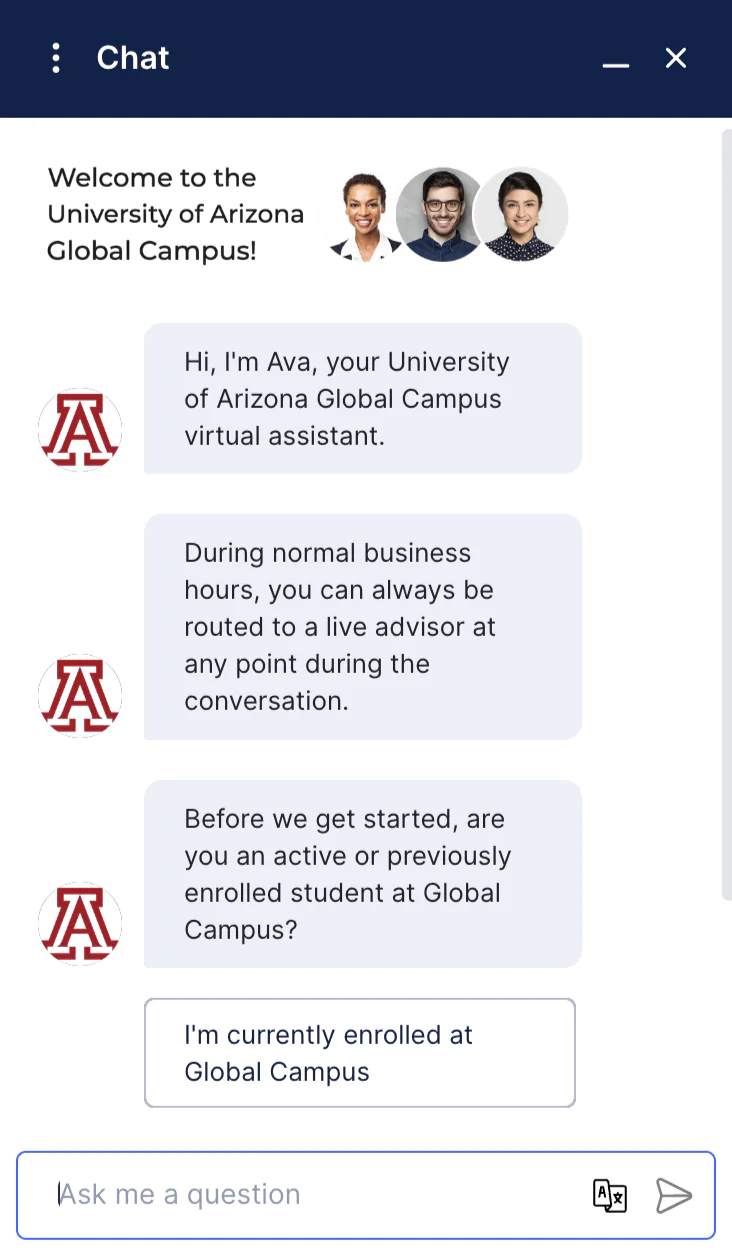Click the translate language icon in the input bar
This screenshot has height=1256, width=732.
tap(610, 1195)
